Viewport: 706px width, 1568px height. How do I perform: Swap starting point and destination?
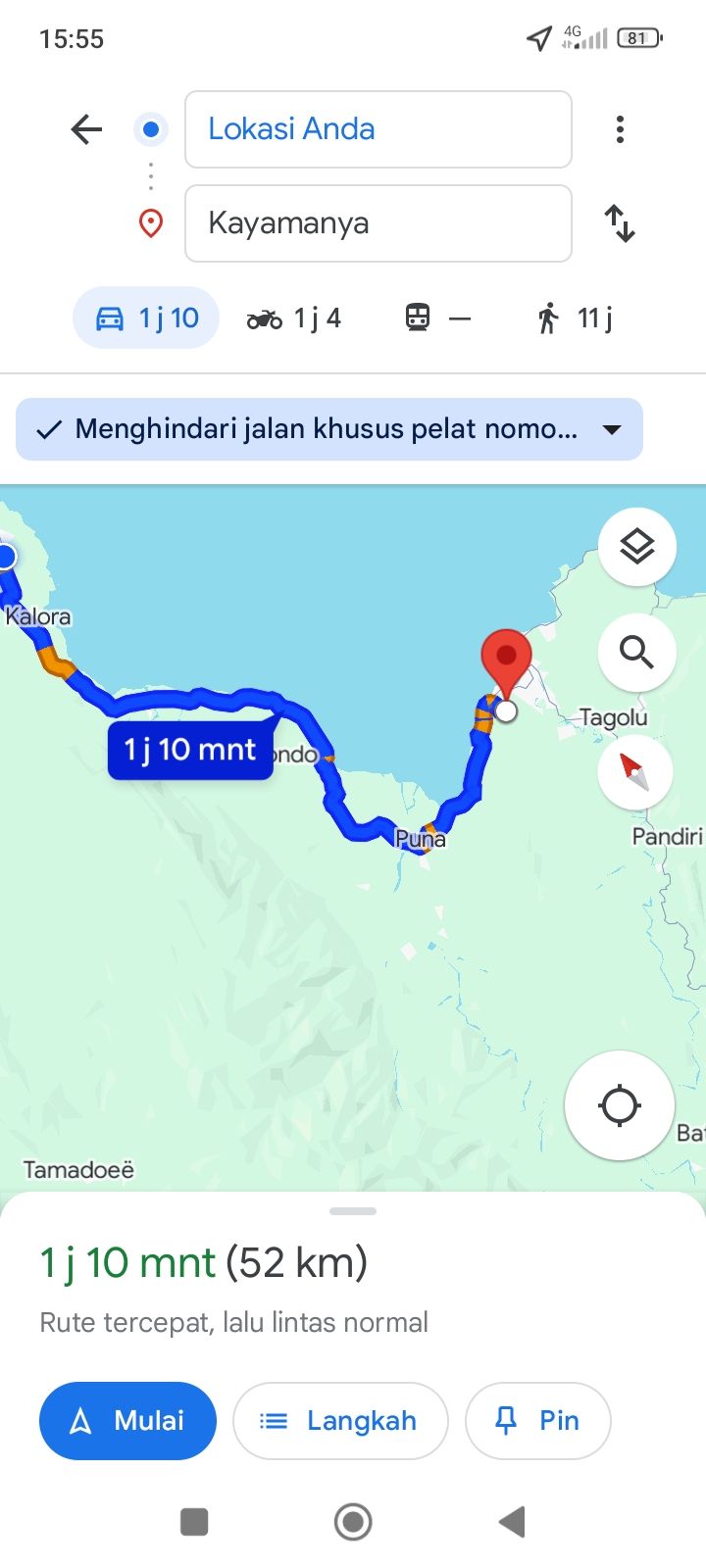pyautogui.click(x=620, y=223)
